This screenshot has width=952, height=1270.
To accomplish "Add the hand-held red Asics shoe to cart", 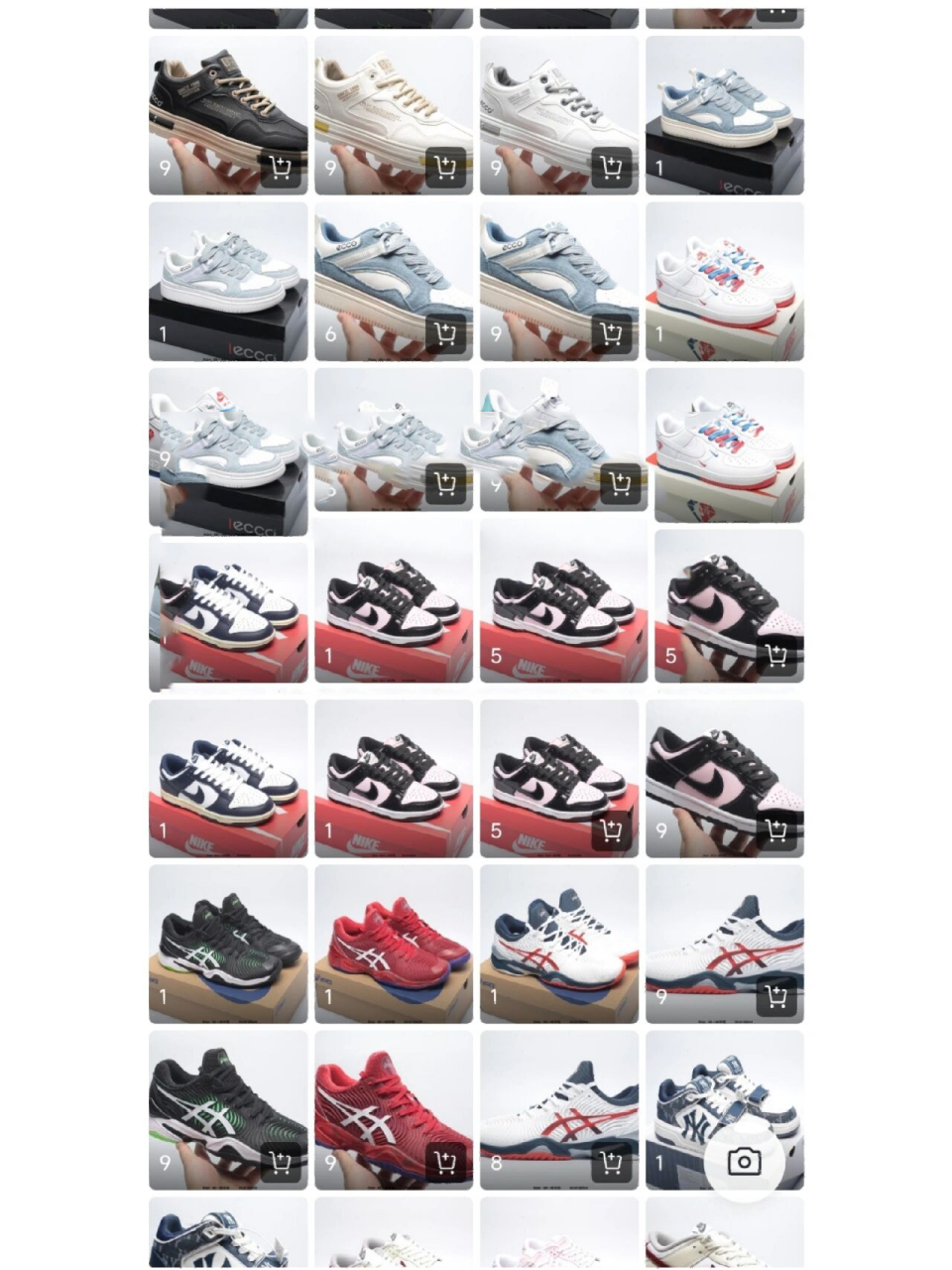I will pos(445,1162).
